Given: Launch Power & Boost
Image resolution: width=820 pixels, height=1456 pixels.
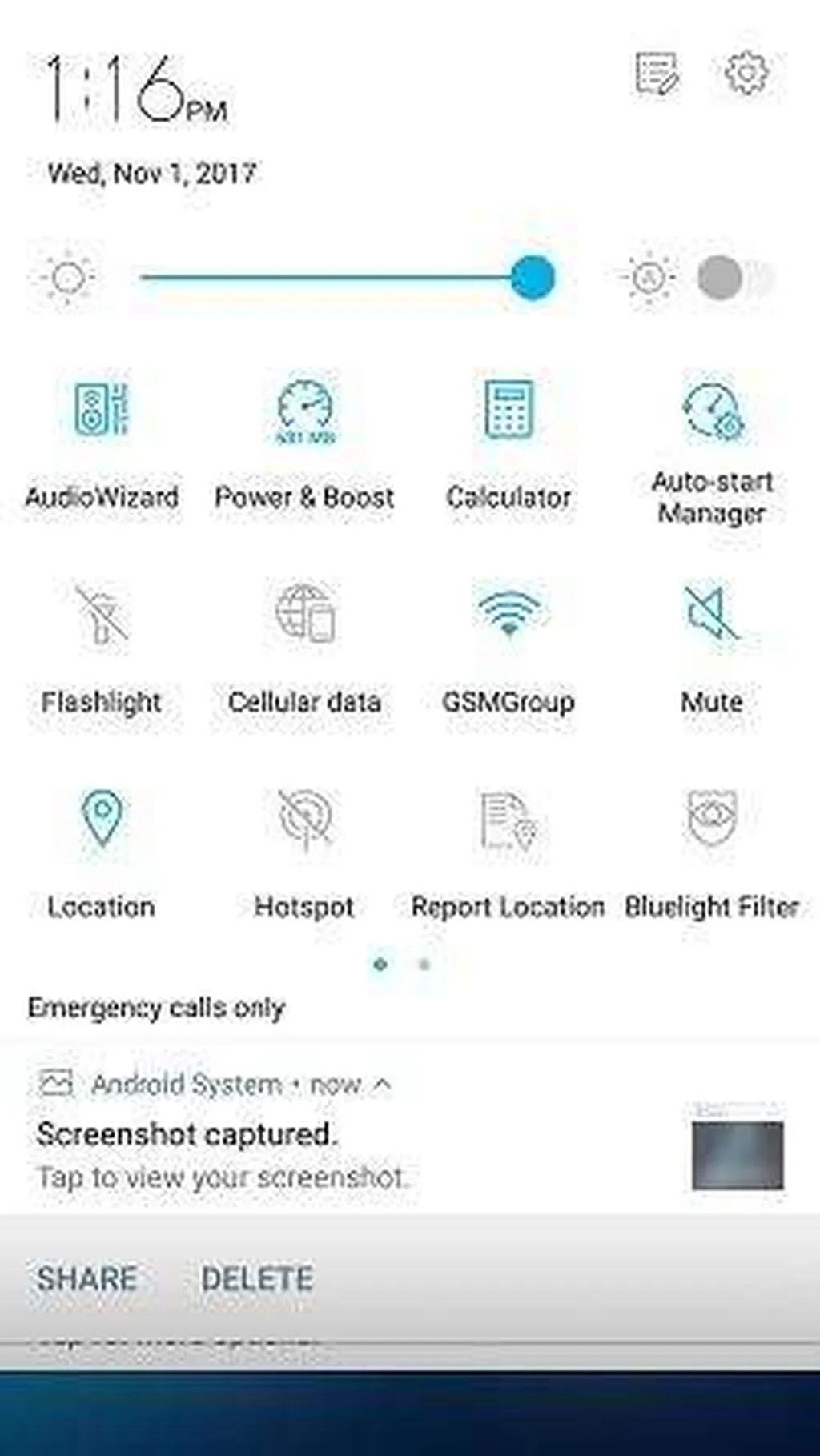Looking at the screenshot, I should pyautogui.click(x=305, y=411).
